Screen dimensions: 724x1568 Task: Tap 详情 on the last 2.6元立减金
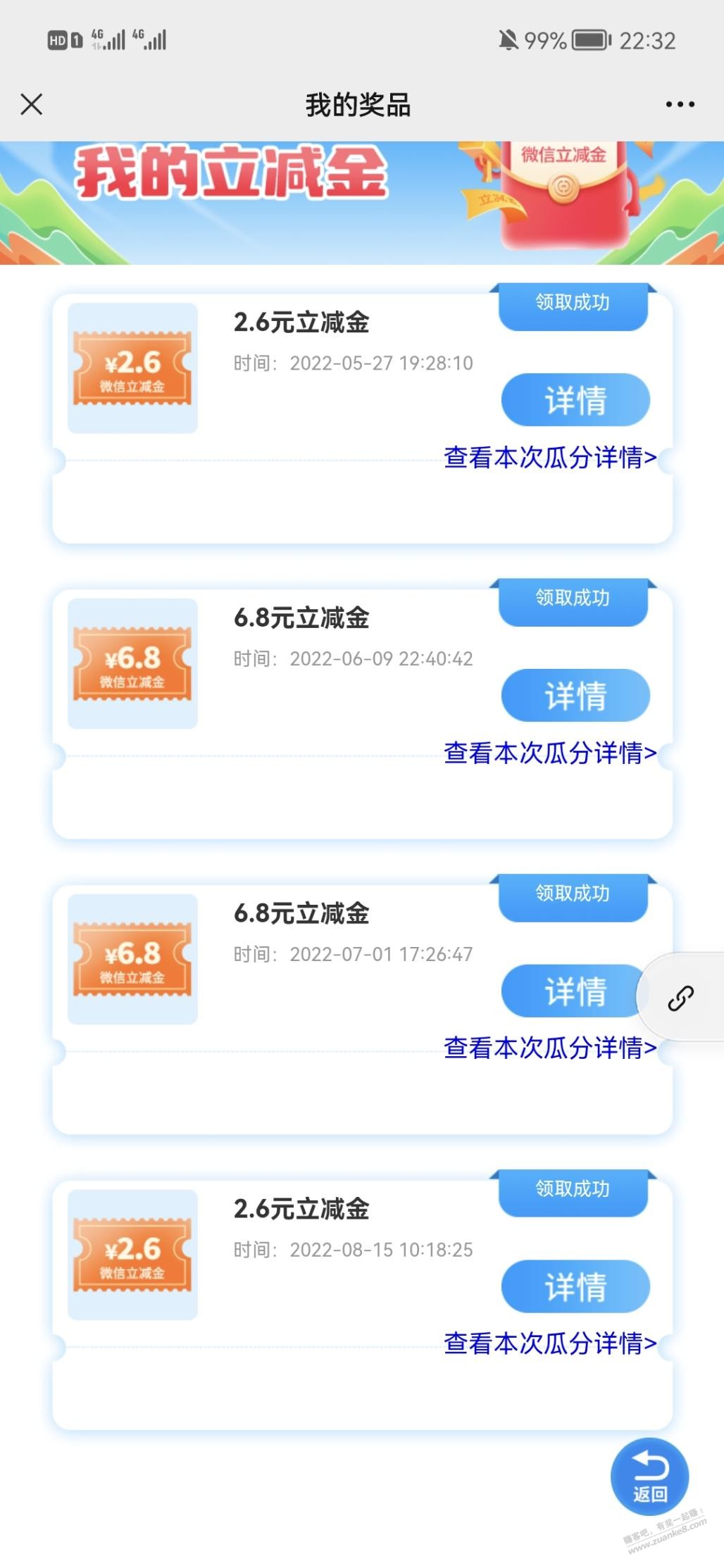[575, 1286]
